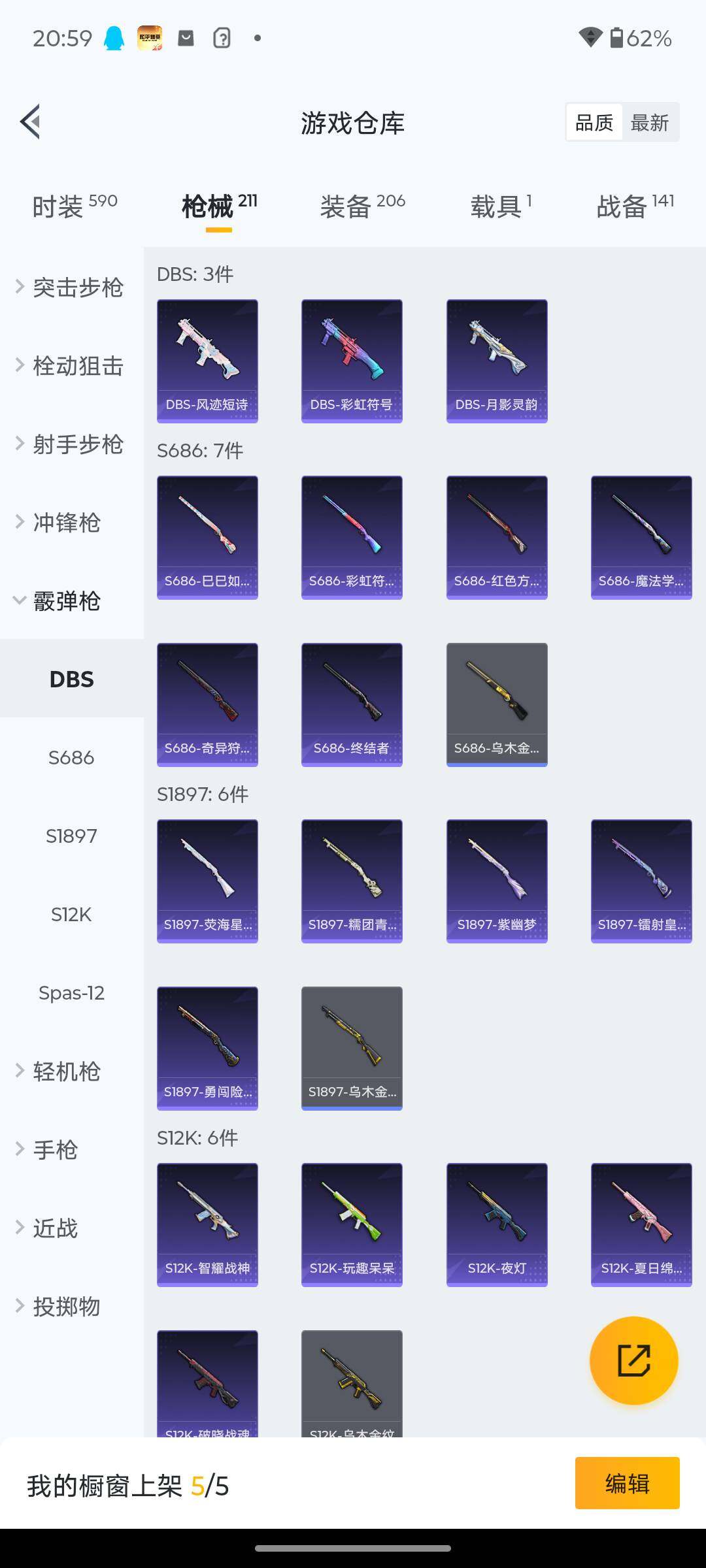Open the DBS-风迹短诗 skin
The height and width of the screenshot is (1568, 706).
(207, 361)
